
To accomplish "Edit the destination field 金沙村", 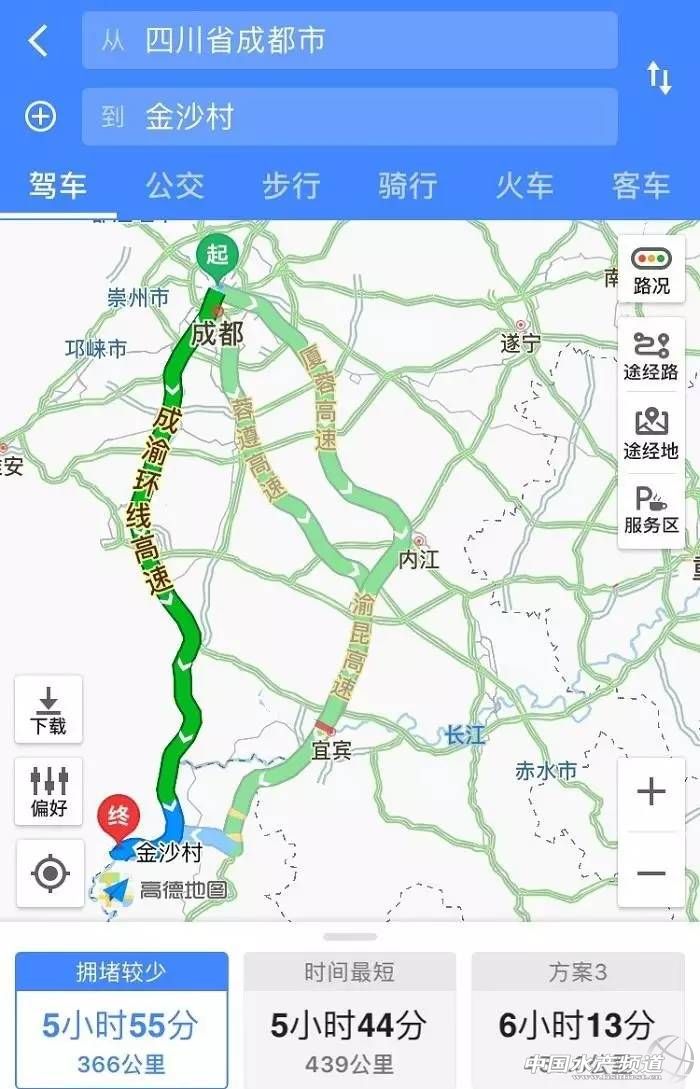I will 350,117.
